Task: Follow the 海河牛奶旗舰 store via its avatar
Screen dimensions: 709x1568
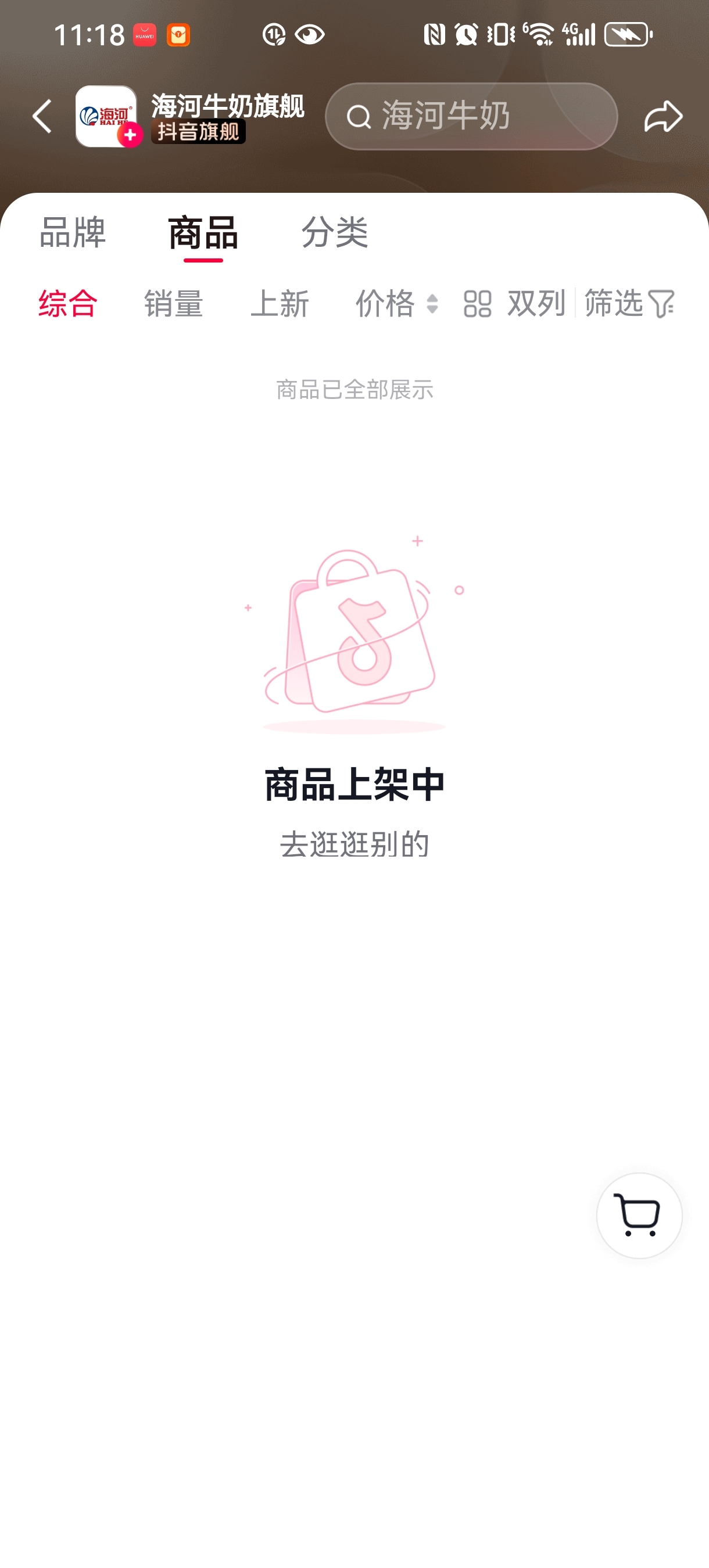Action: (x=128, y=134)
